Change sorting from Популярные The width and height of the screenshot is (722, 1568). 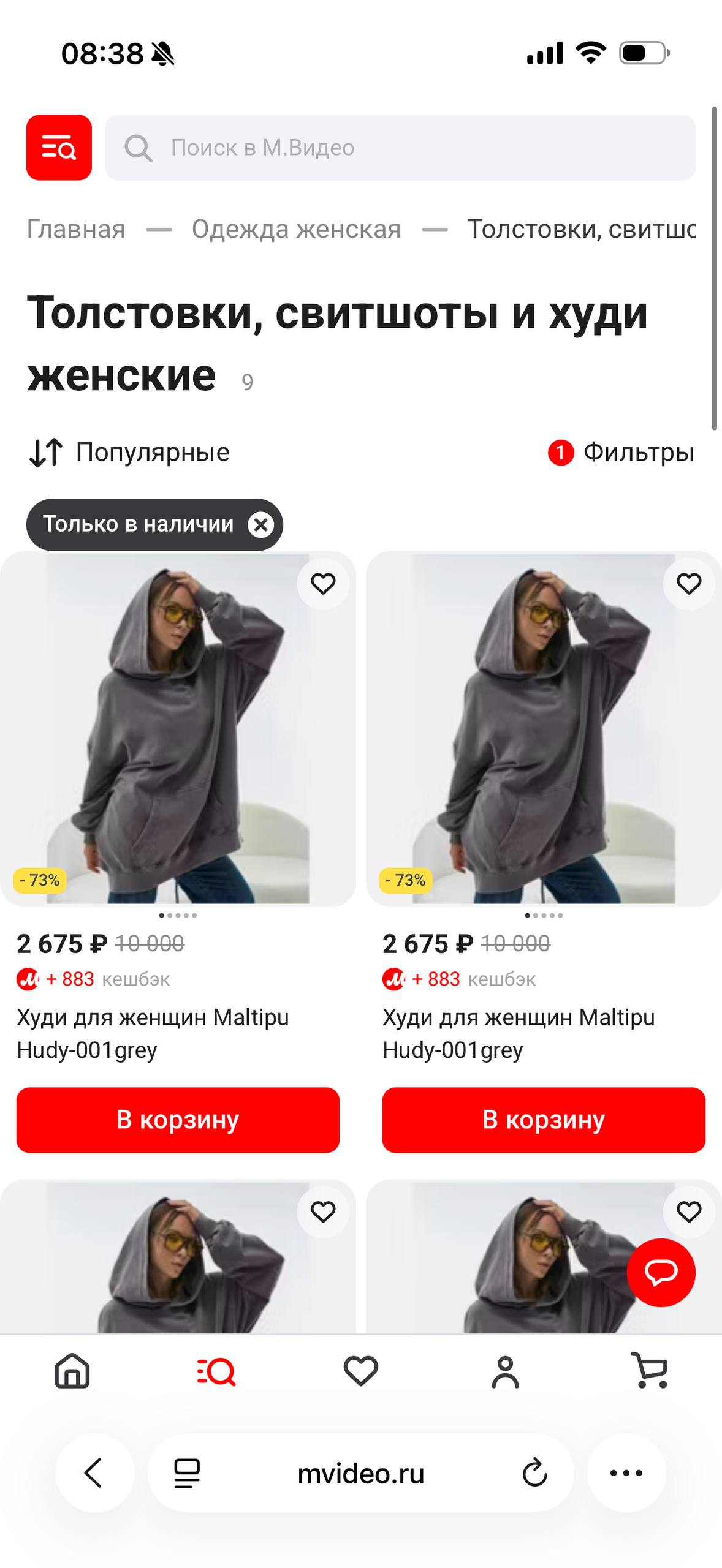130,453
